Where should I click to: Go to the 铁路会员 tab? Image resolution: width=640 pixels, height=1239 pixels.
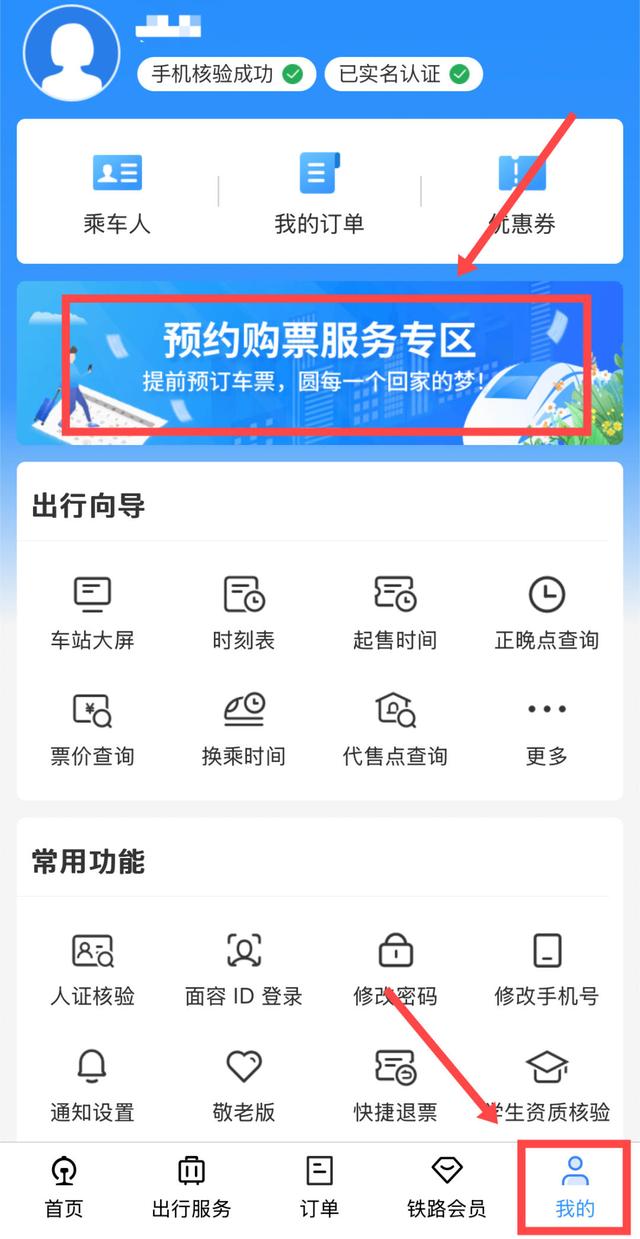coord(446,1187)
